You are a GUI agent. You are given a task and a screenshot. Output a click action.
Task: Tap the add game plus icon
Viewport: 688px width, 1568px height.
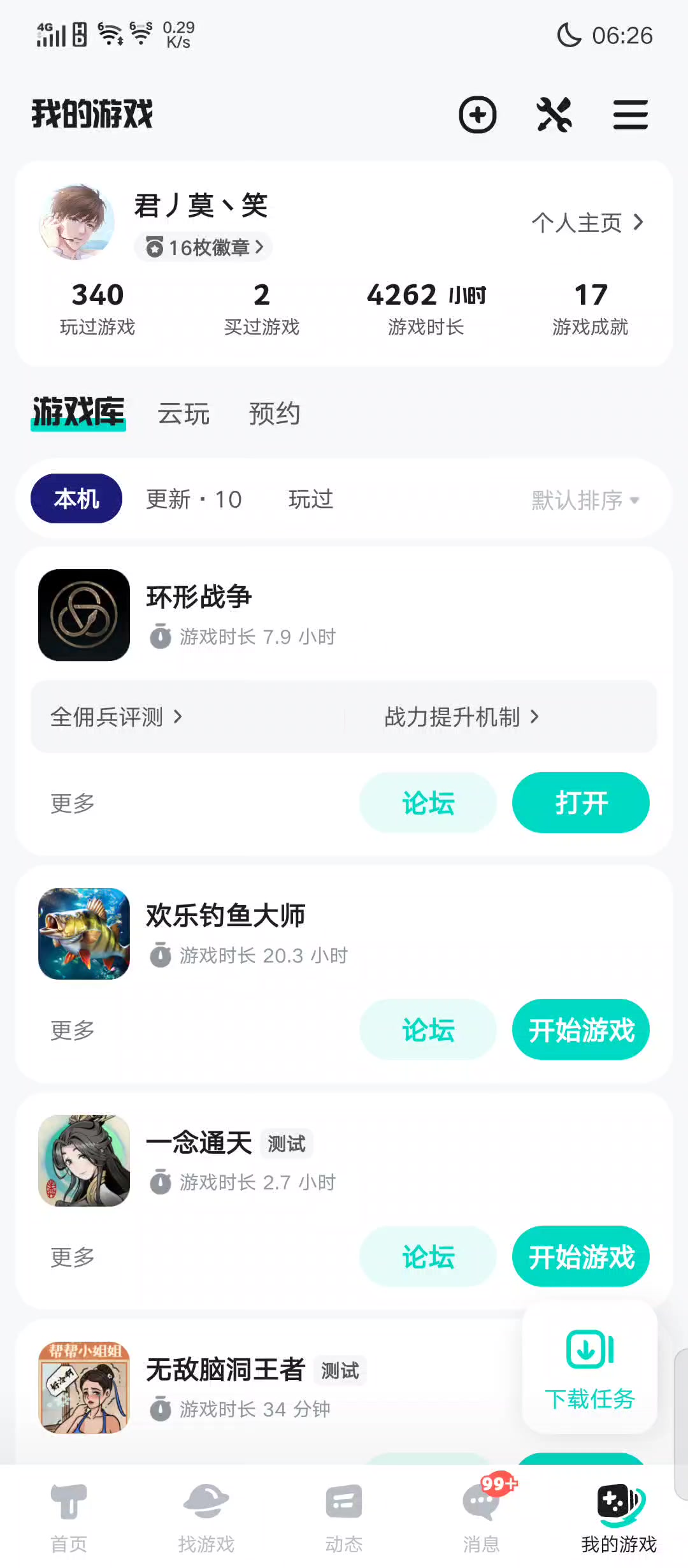click(477, 115)
